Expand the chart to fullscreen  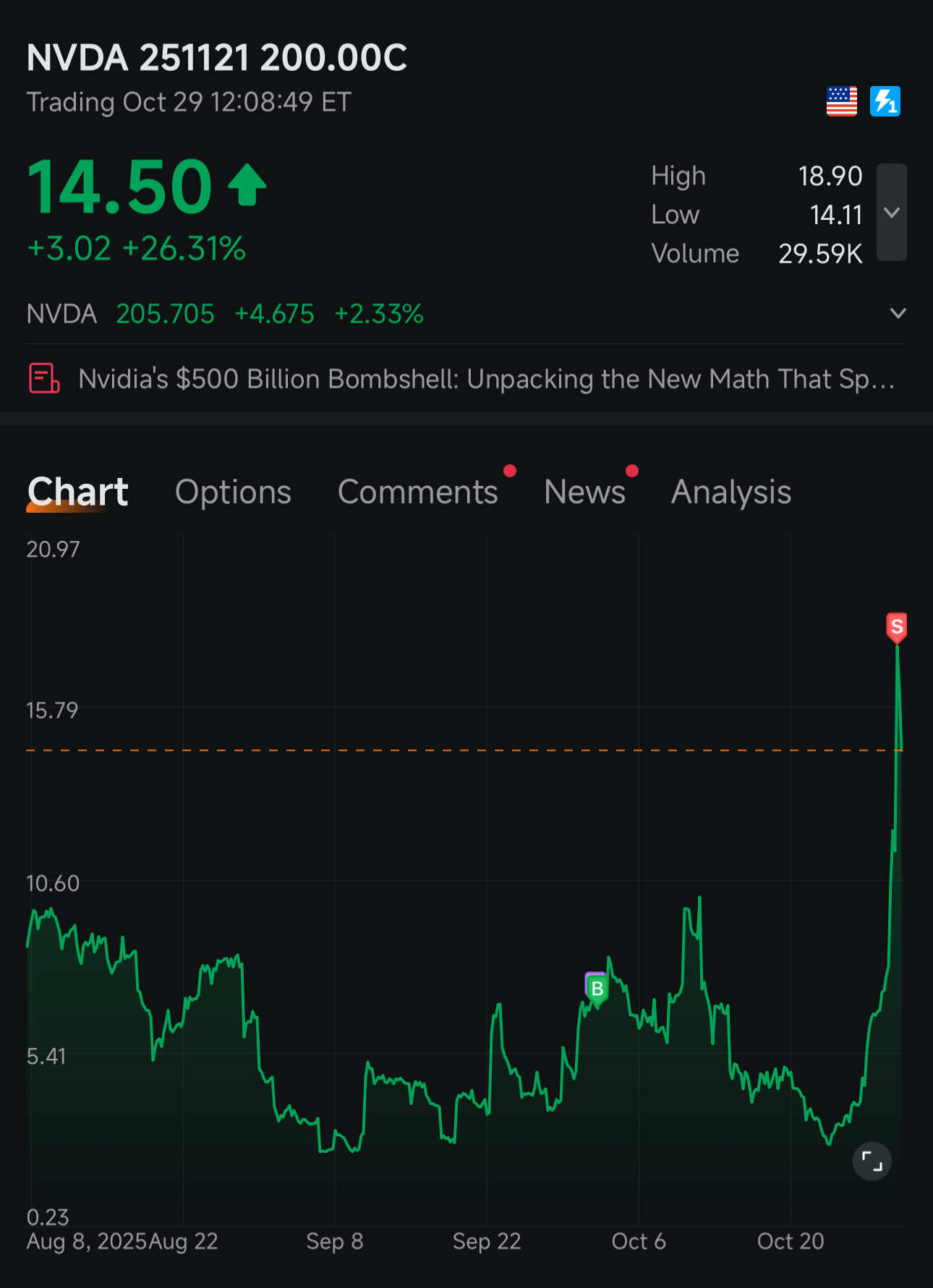(872, 1162)
